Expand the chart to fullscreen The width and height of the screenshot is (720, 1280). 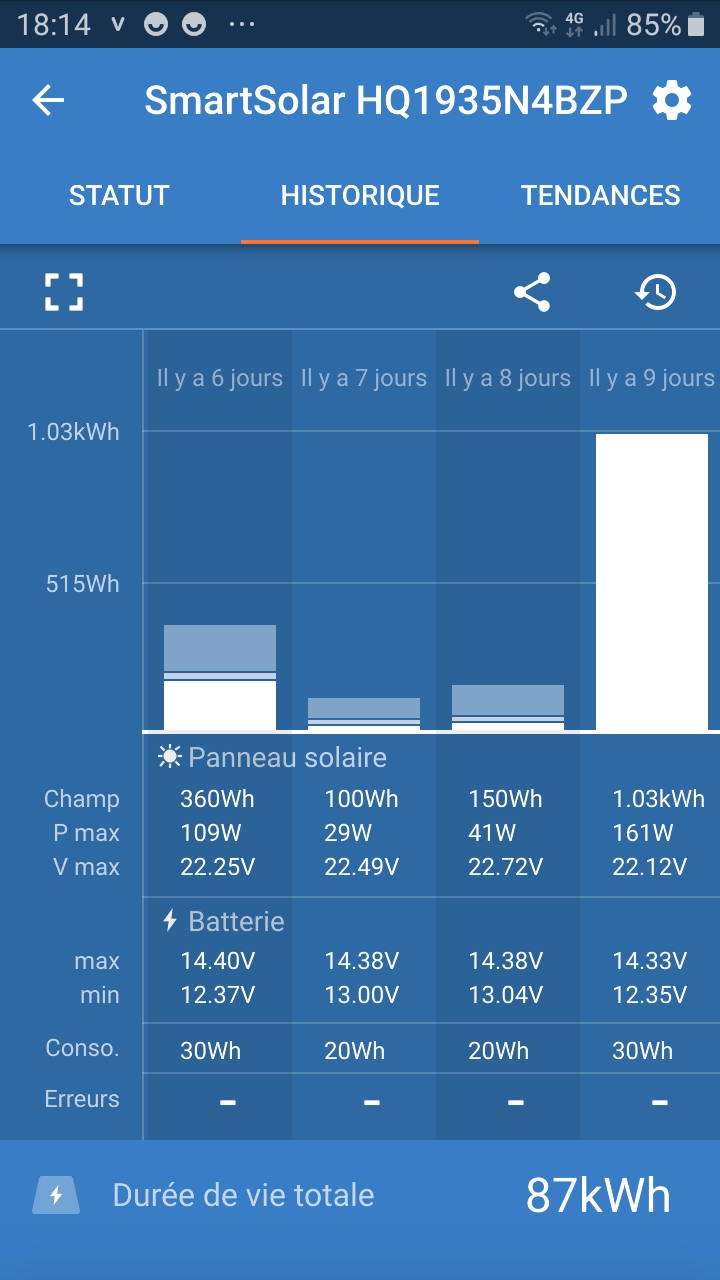pos(63,292)
